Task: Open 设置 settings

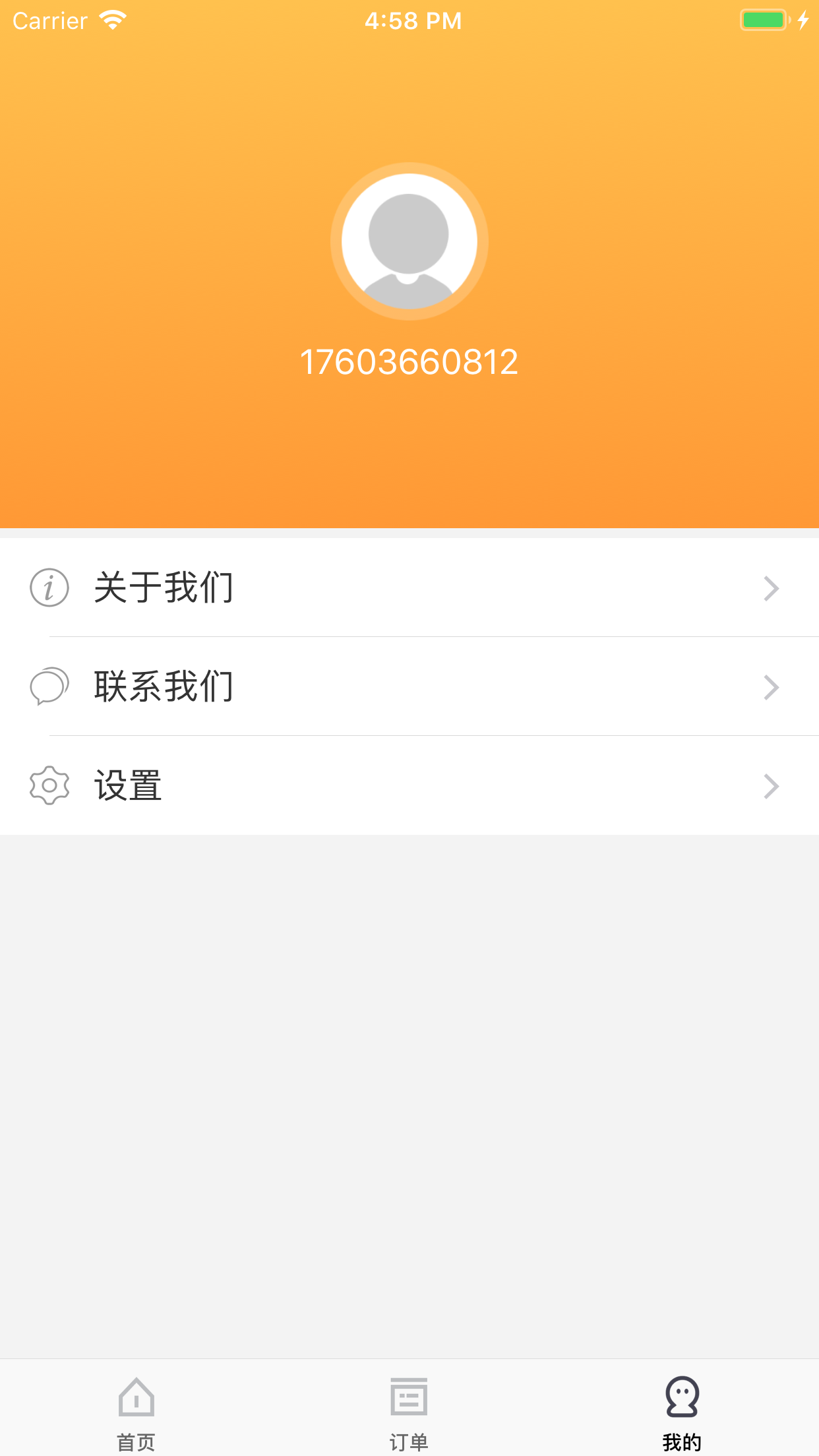Action: (409, 785)
